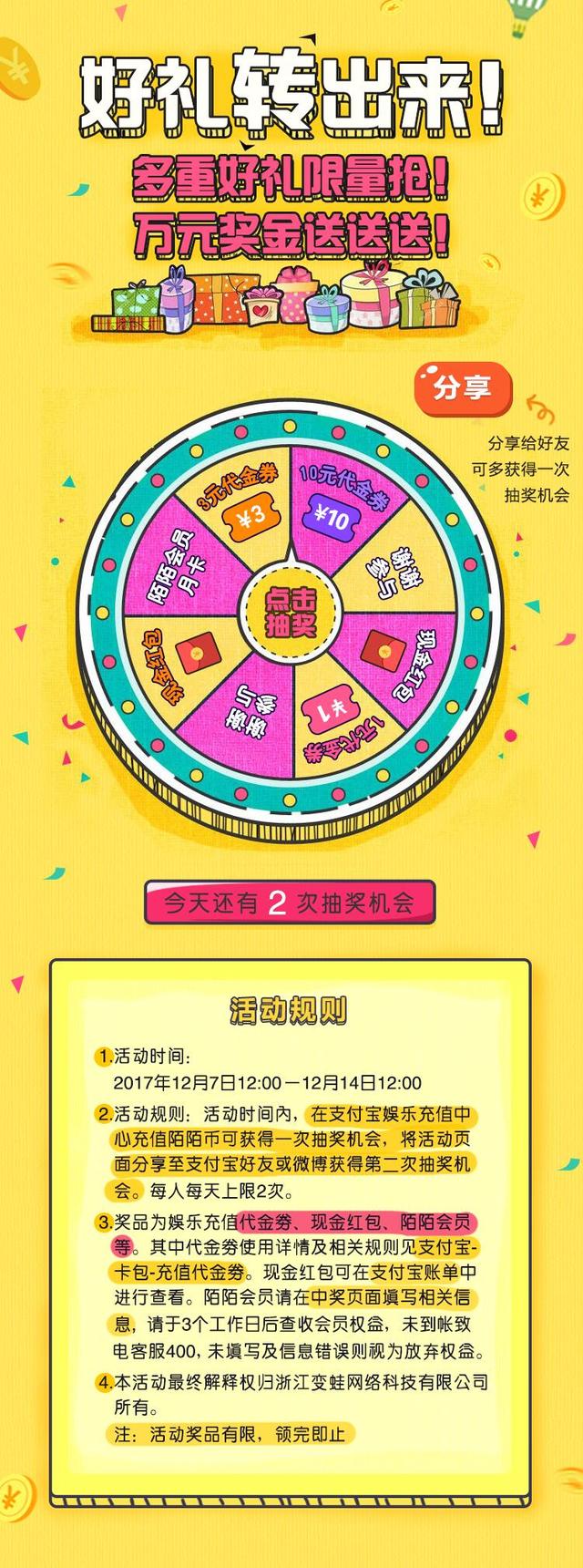Viewport: 583px width, 1568px height.
Task: Share the activity via 分享 button
Action: click(x=462, y=389)
